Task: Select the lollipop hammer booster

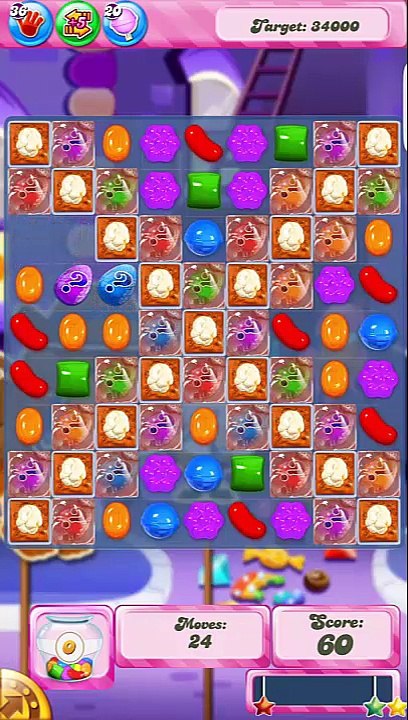Action: click(125, 23)
